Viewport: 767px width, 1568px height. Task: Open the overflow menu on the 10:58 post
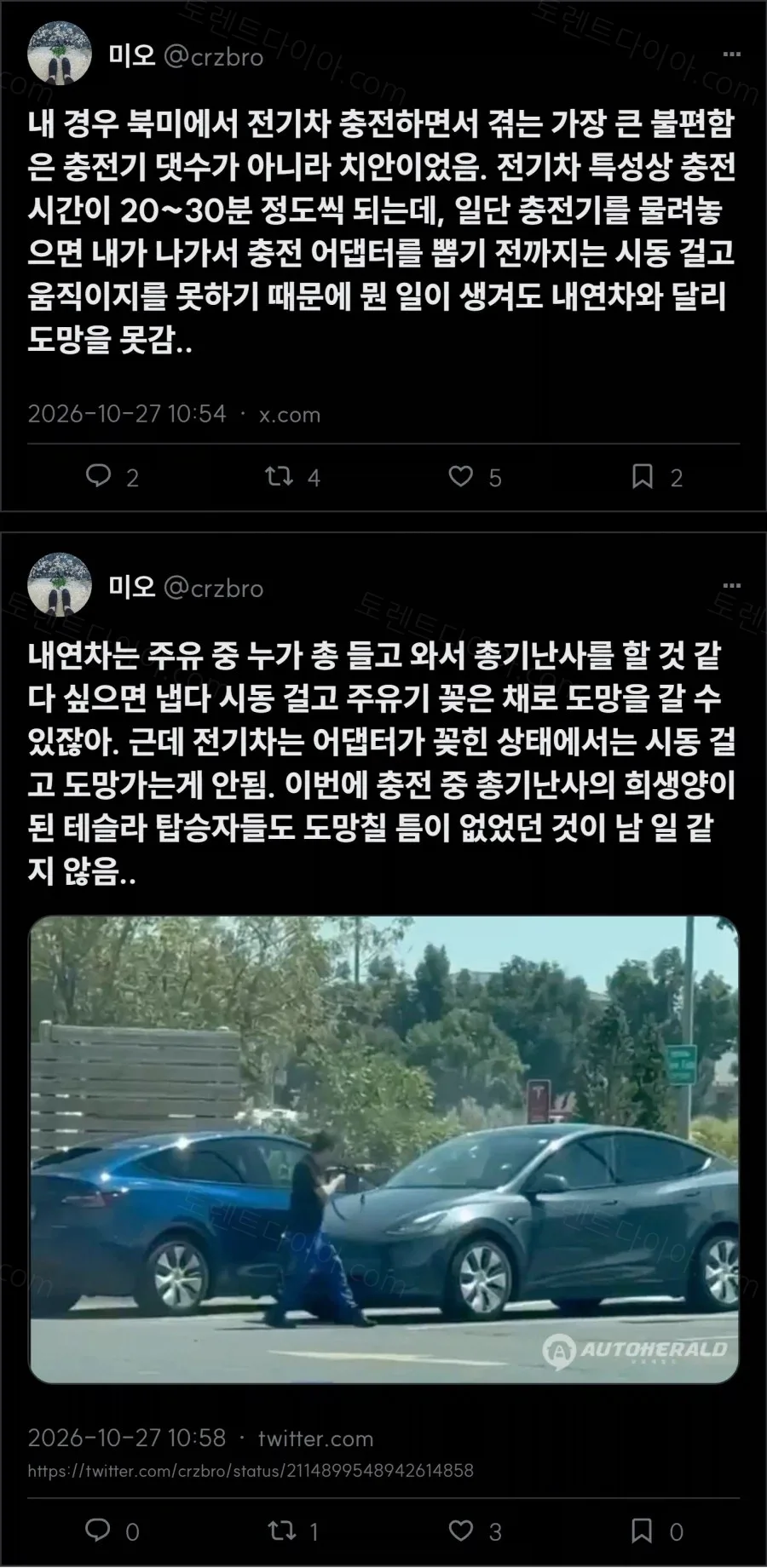pyautogui.click(x=731, y=587)
